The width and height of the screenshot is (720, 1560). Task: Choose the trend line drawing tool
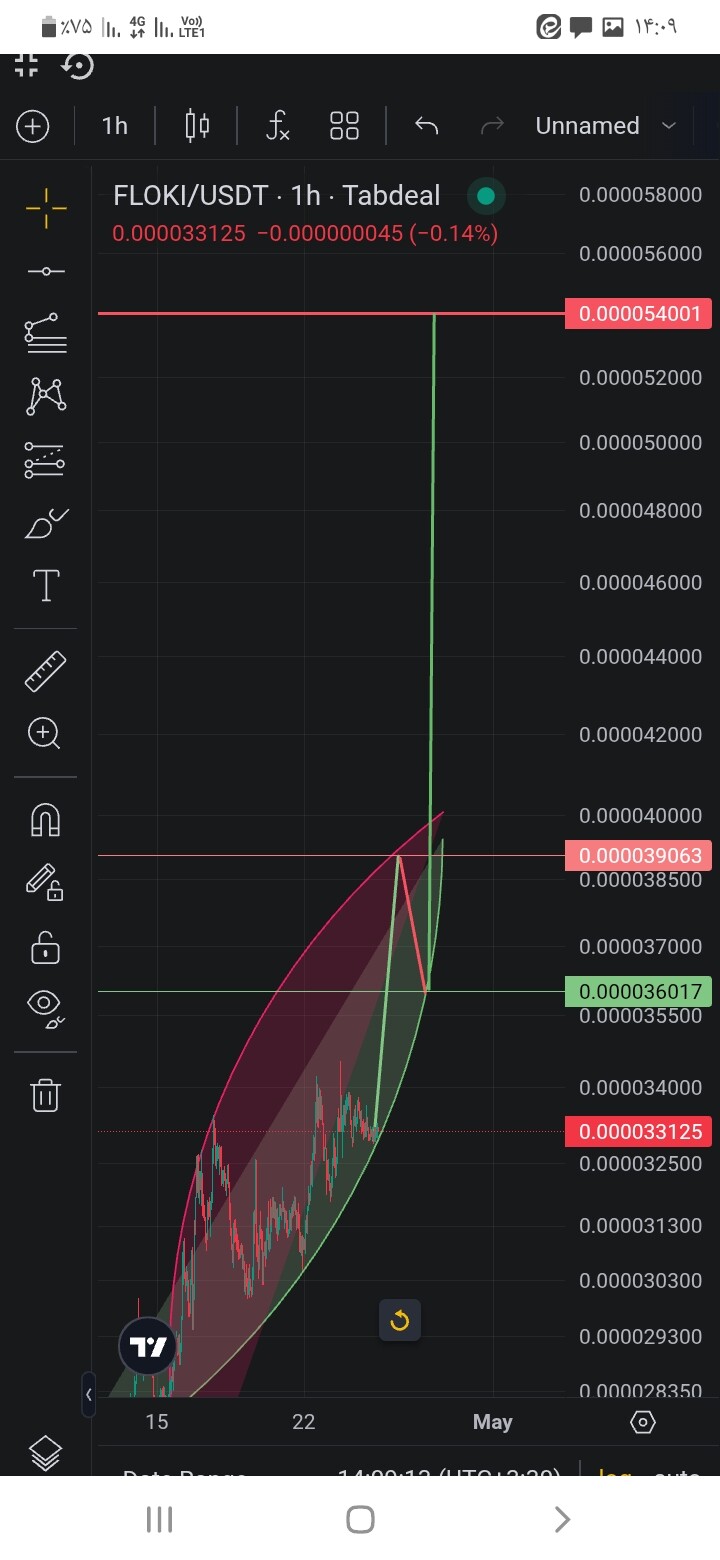46,272
